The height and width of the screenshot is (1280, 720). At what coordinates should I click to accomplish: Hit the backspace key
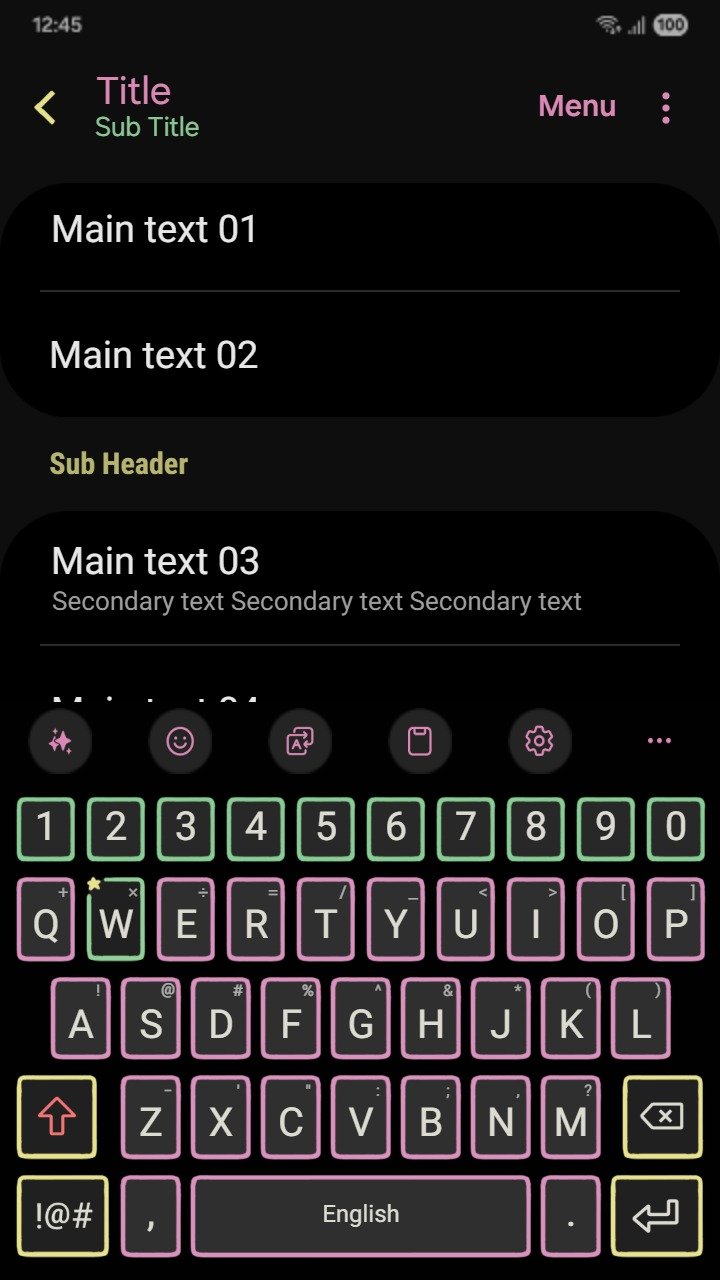click(x=662, y=1117)
